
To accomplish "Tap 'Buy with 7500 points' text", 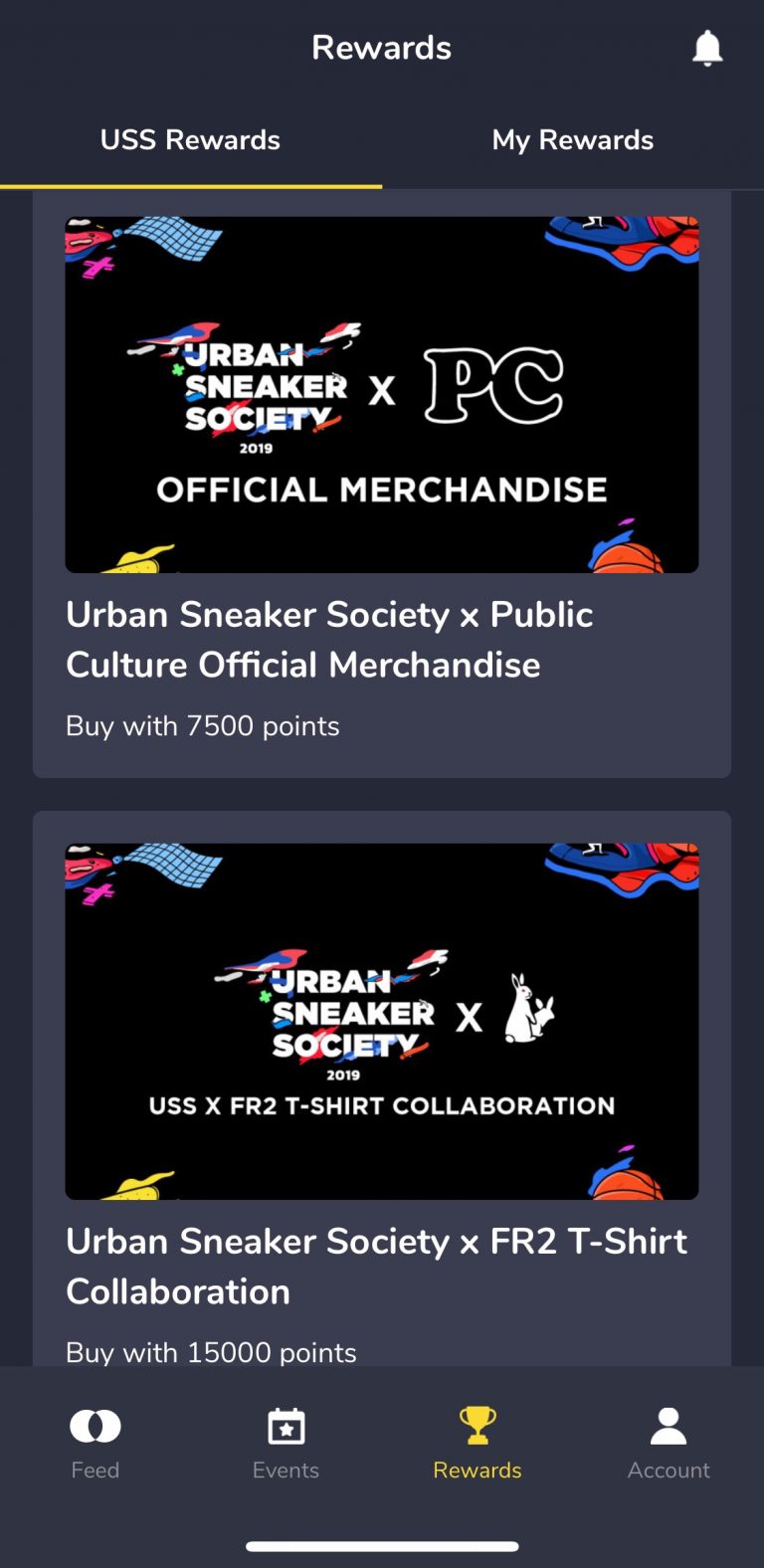I will (202, 725).
